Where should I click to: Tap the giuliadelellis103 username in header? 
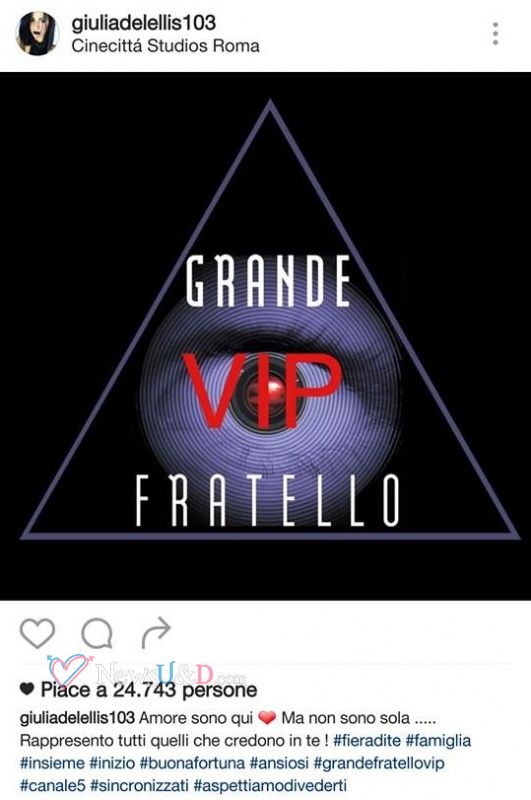point(143,23)
